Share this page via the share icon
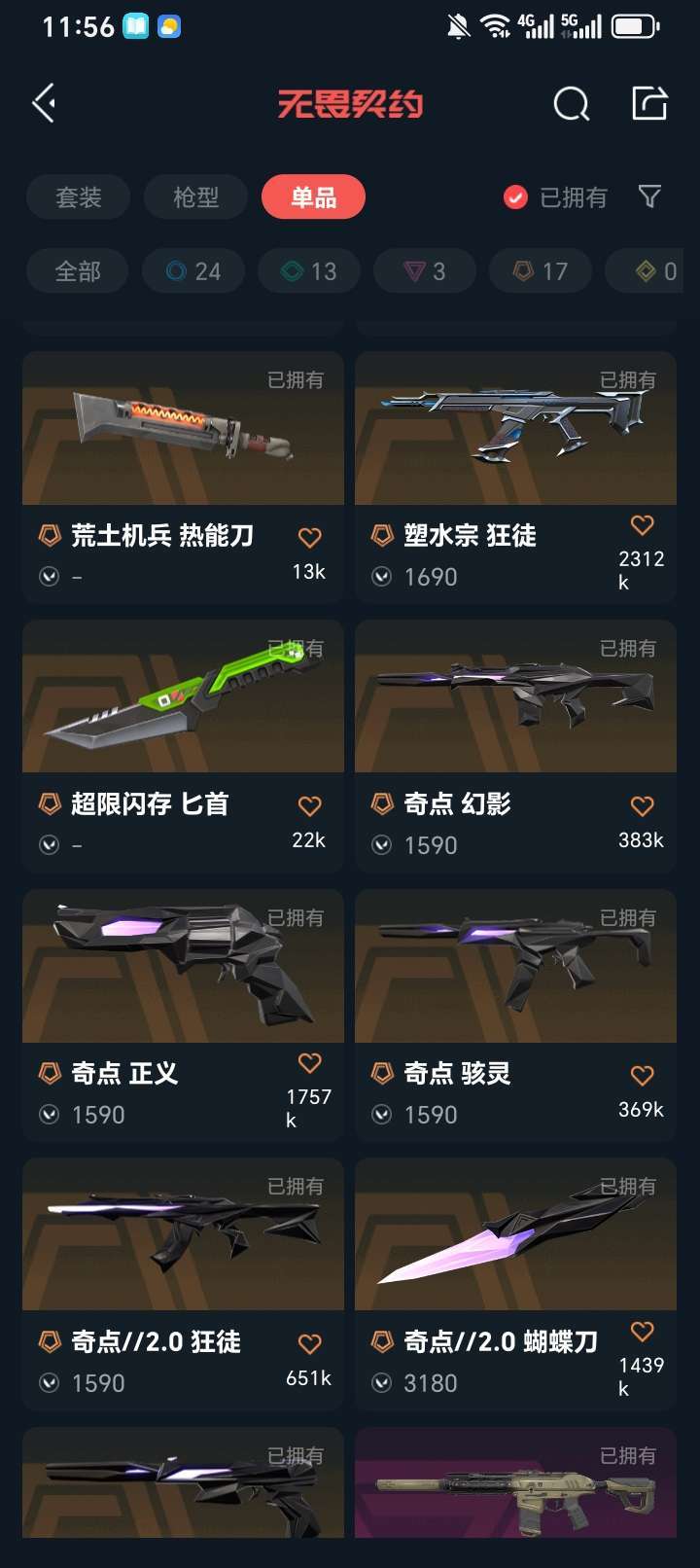 [x=649, y=103]
